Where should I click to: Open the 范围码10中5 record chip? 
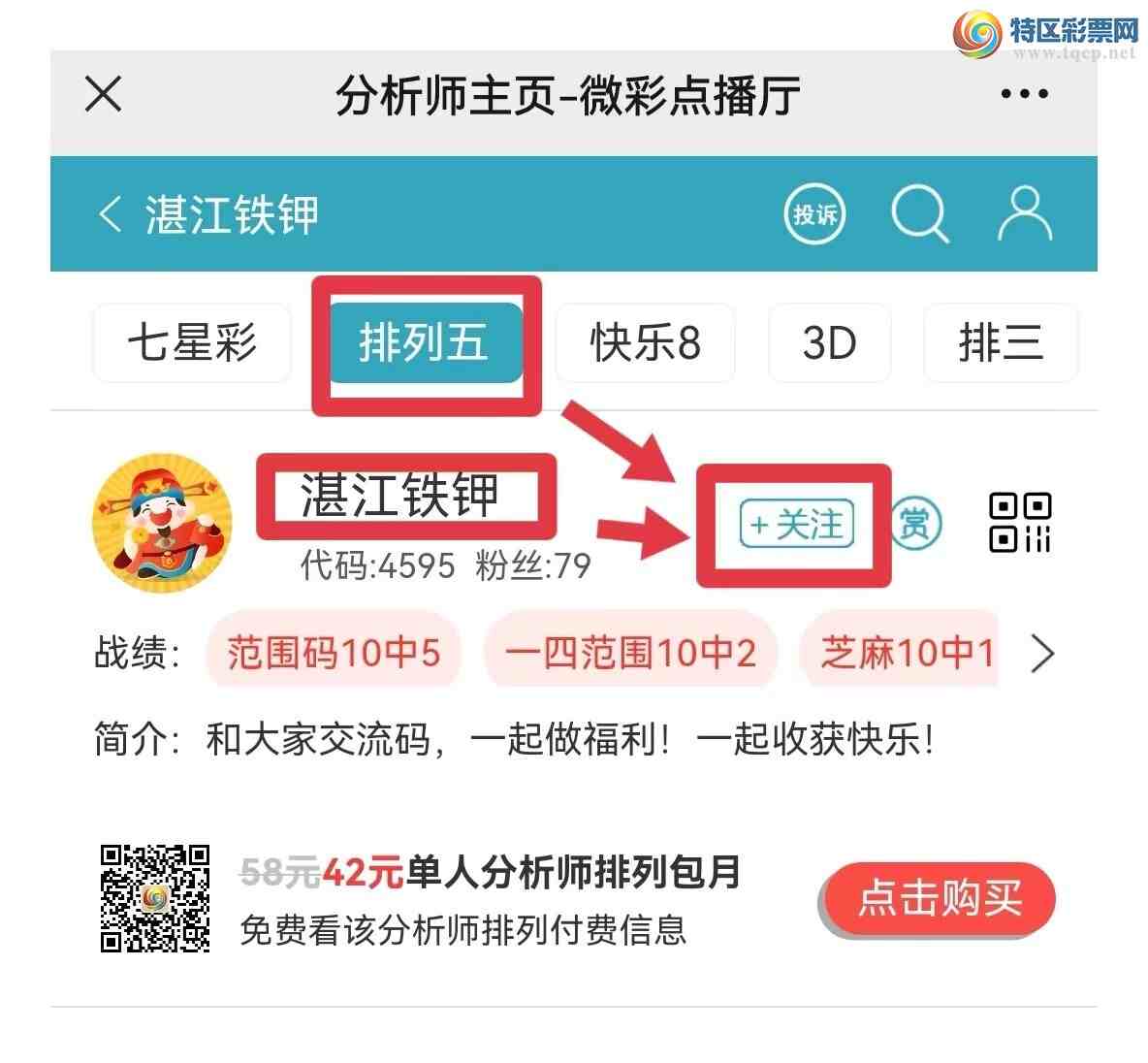coord(333,652)
